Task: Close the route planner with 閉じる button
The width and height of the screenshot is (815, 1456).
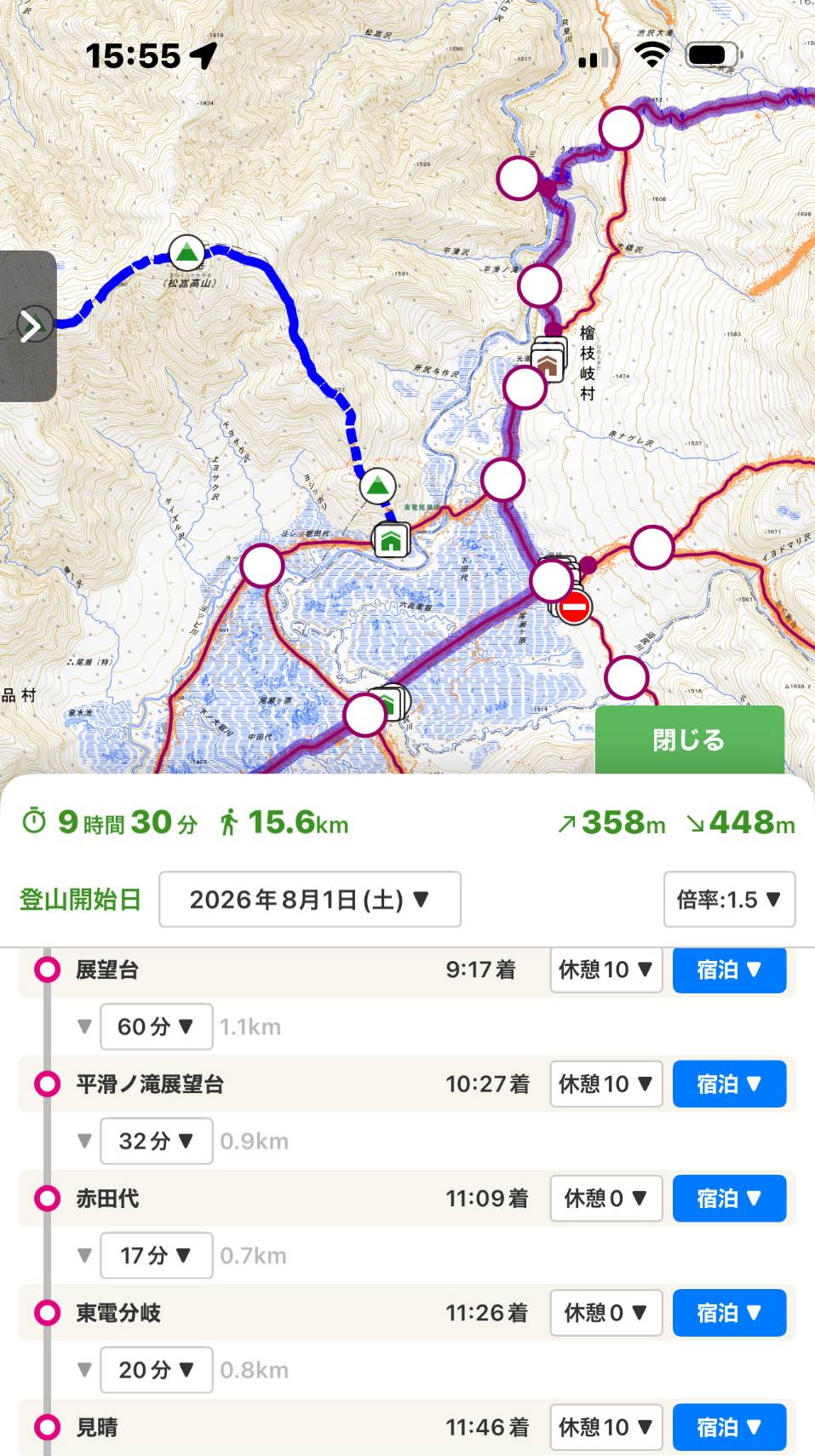Action: click(x=689, y=739)
